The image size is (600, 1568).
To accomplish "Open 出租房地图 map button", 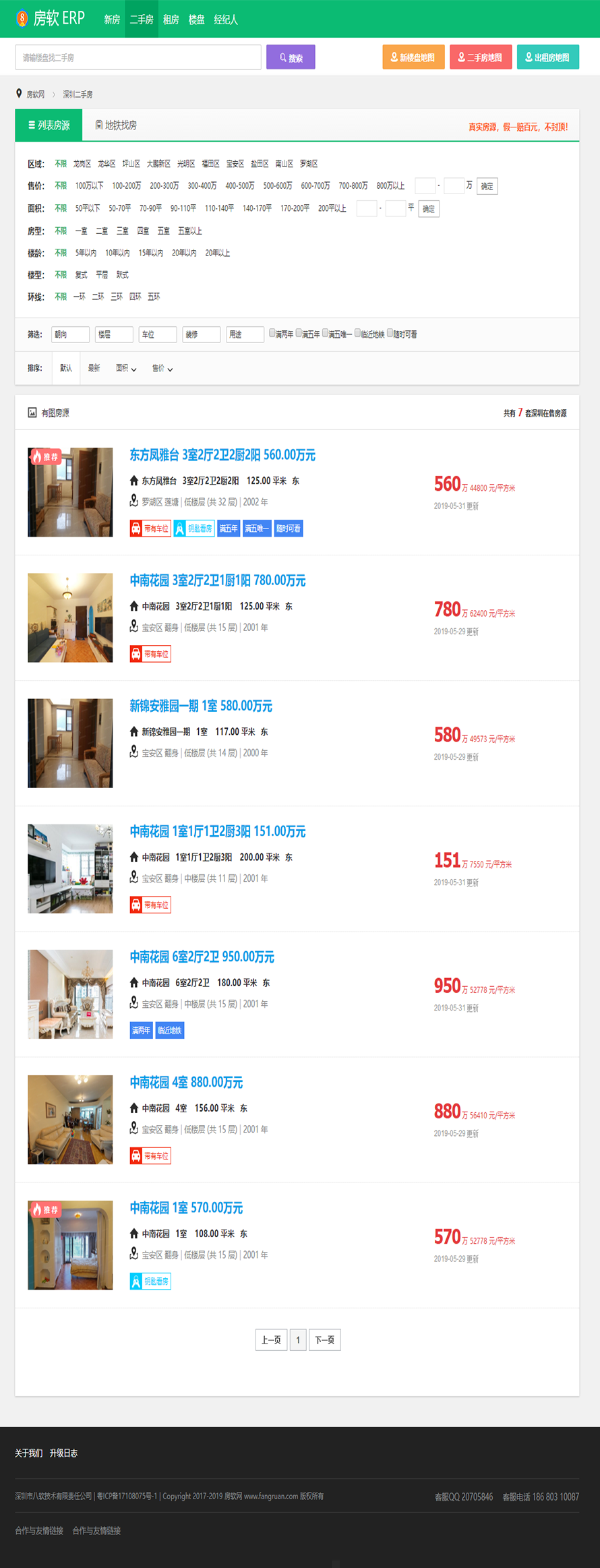I will (547, 57).
